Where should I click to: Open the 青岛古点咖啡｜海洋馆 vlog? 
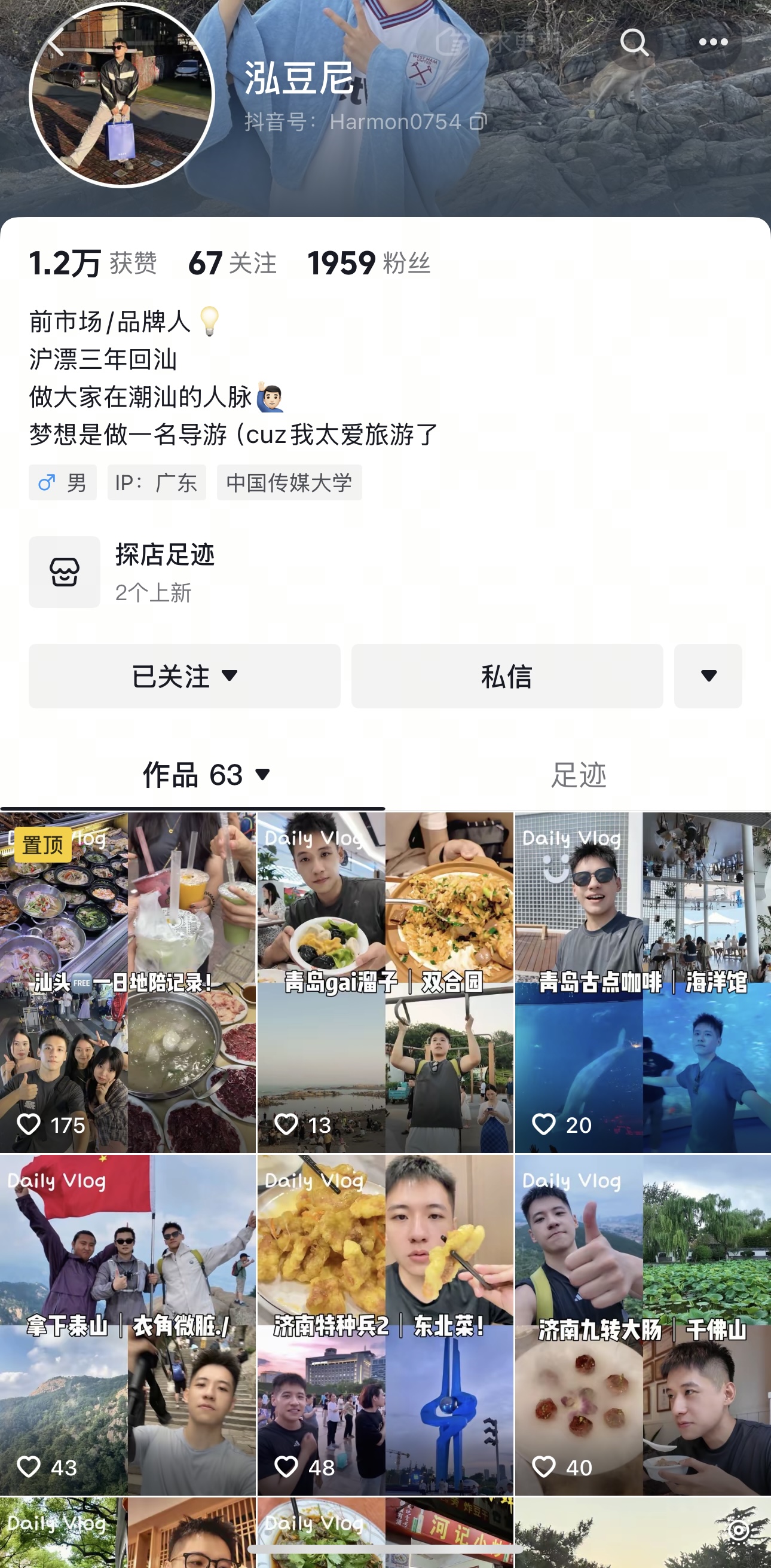click(642, 982)
